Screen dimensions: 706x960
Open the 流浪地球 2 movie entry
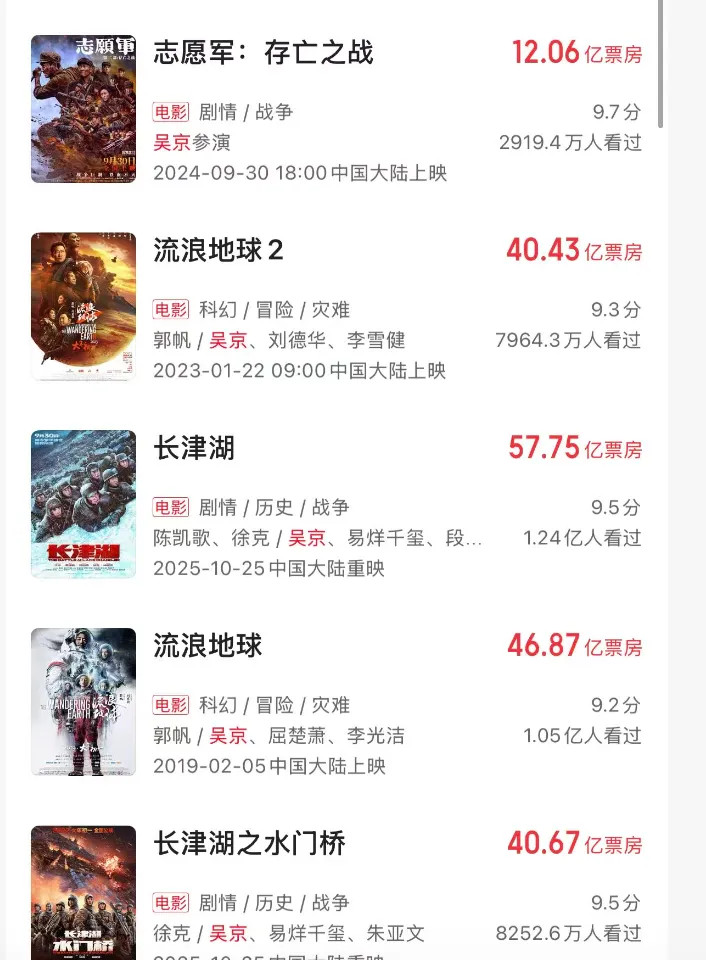tap(219, 250)
